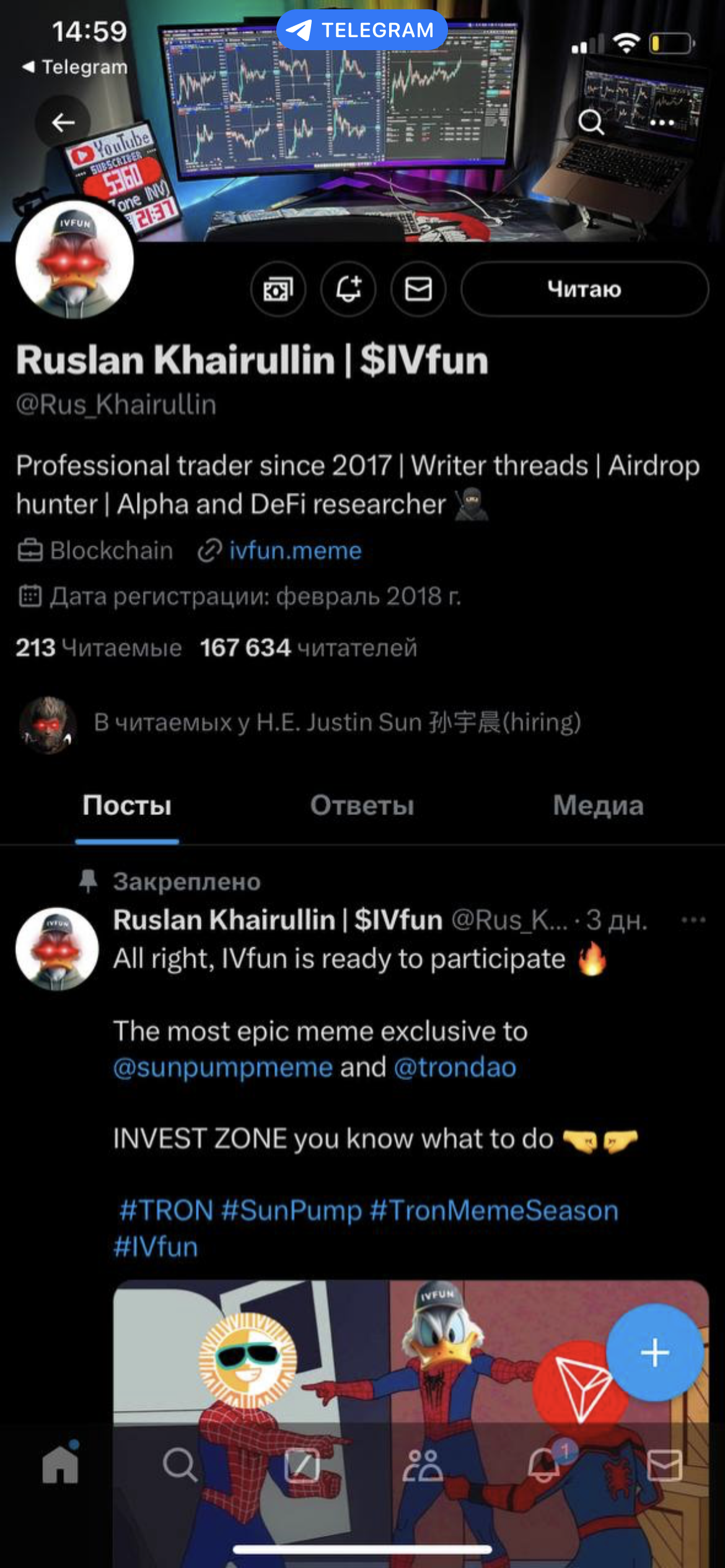Tap the Читаю following button
This screenshot has width=725, height=1568.
[x=584, y=289]
